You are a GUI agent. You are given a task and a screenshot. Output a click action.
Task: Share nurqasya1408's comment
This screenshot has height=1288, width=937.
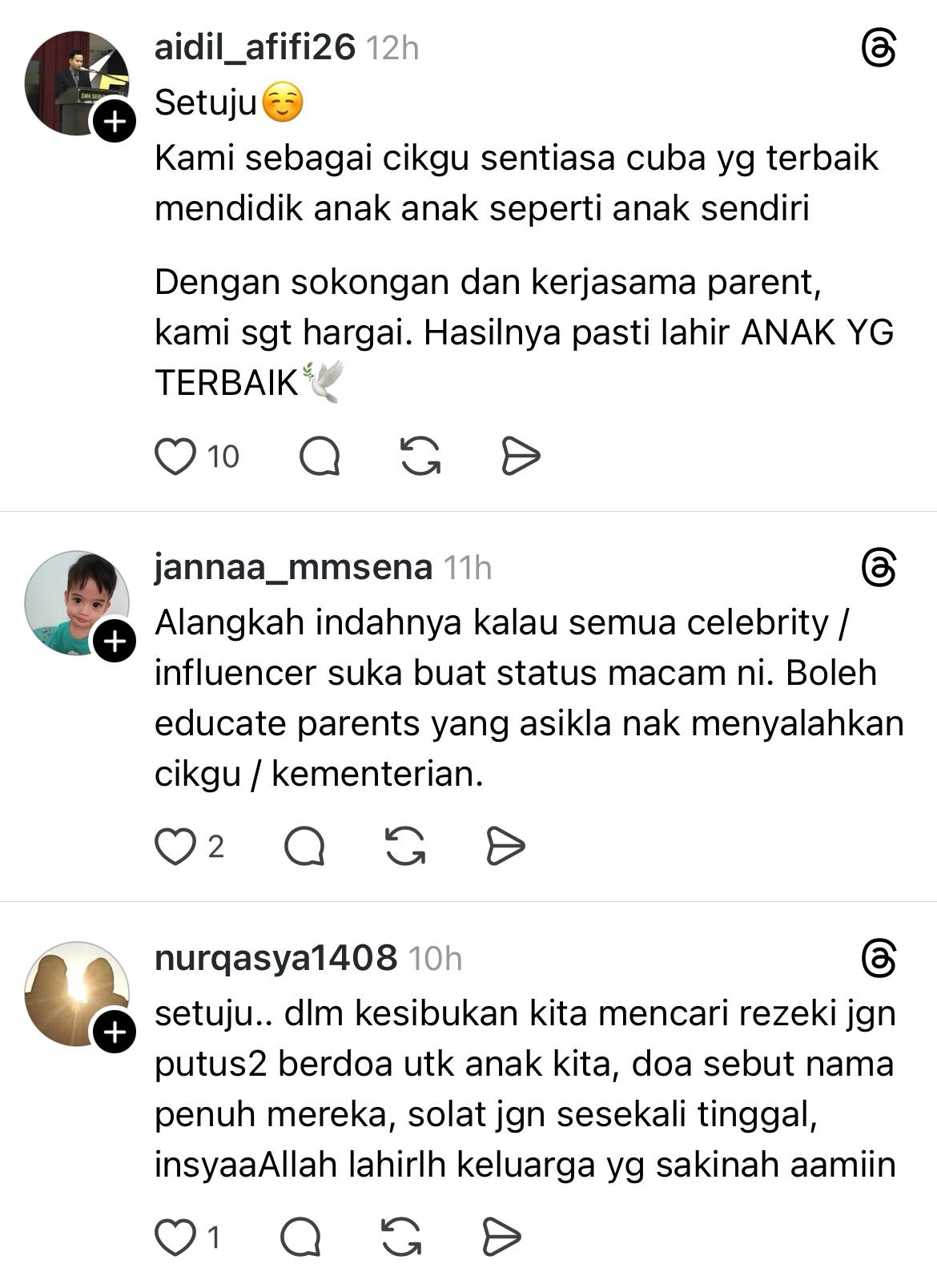(x=502, y=1238)
